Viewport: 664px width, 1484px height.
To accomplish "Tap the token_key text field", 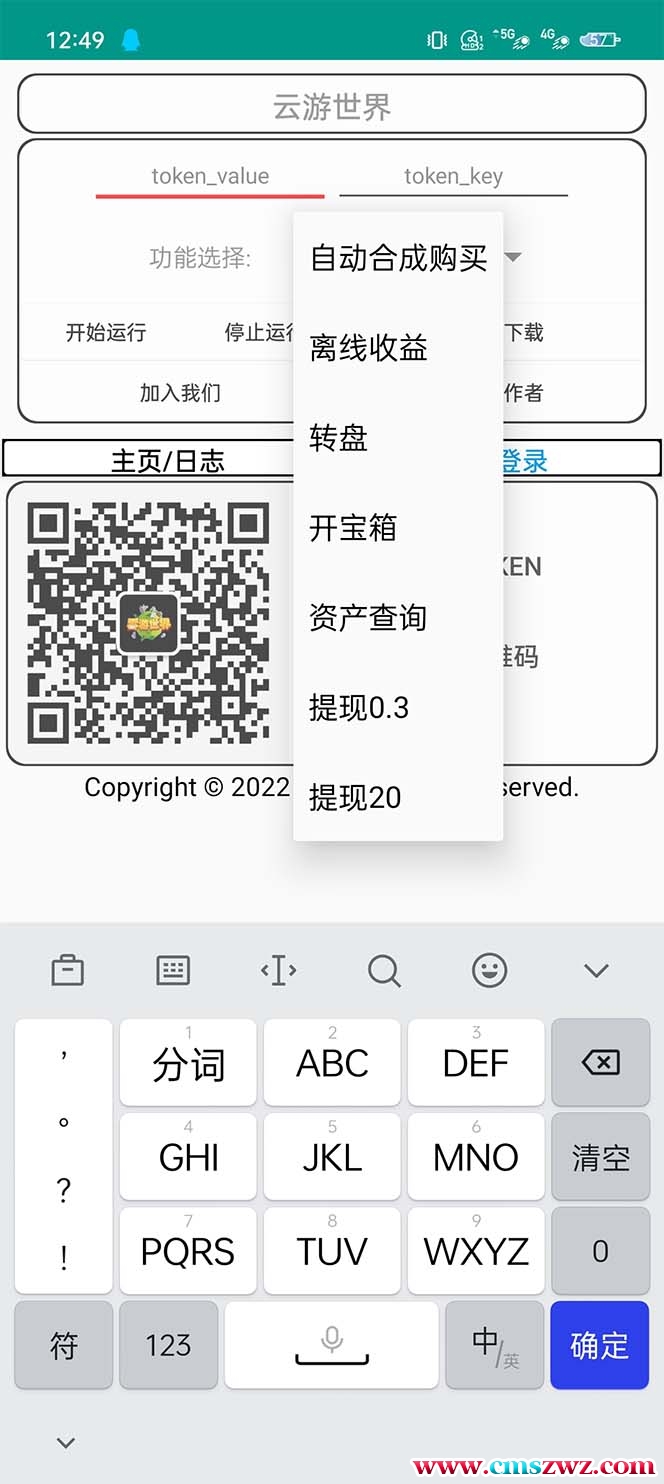I will click(x=453, y=177).
